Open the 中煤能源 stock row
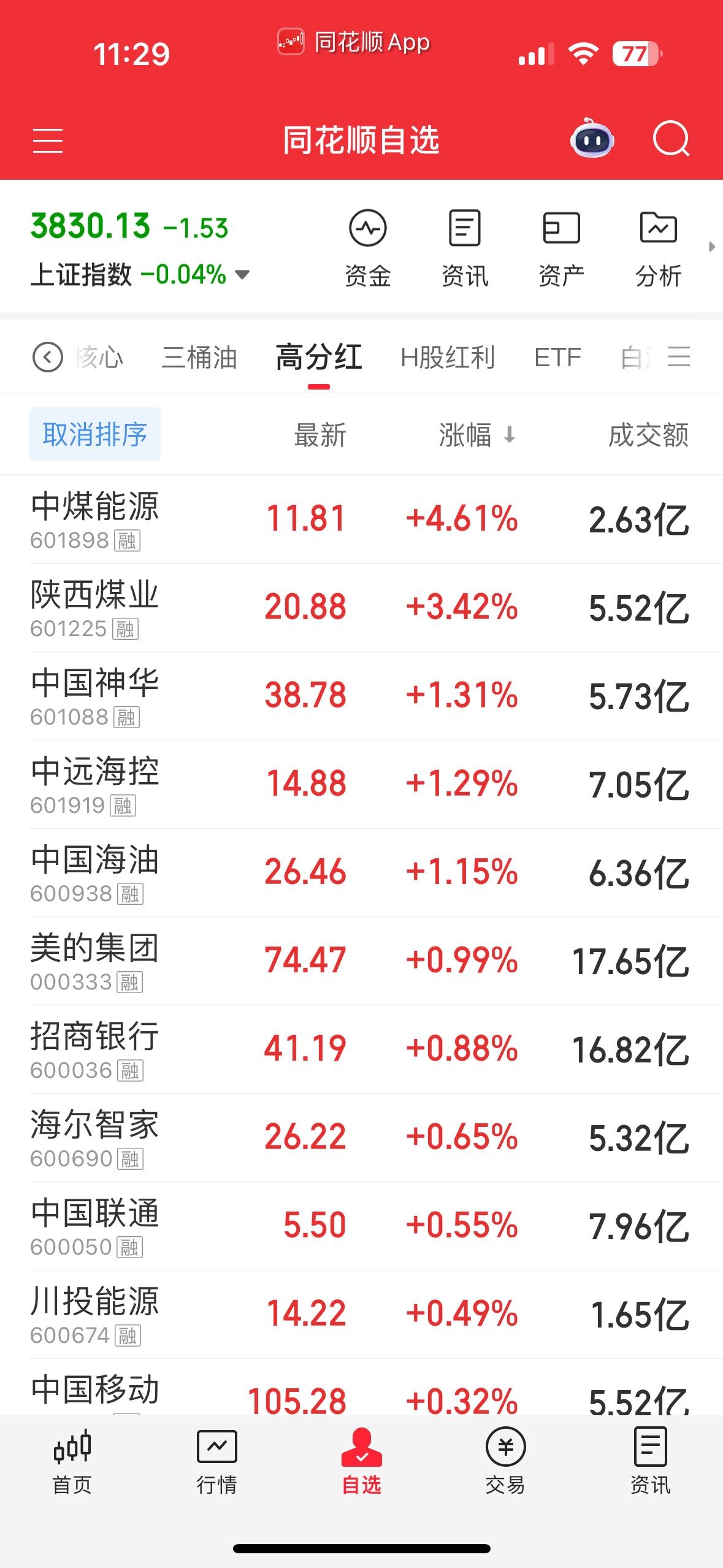Image resolution: width=723 pixels, height=1568 pixels. pyautogui.click(x=361, y=520)
